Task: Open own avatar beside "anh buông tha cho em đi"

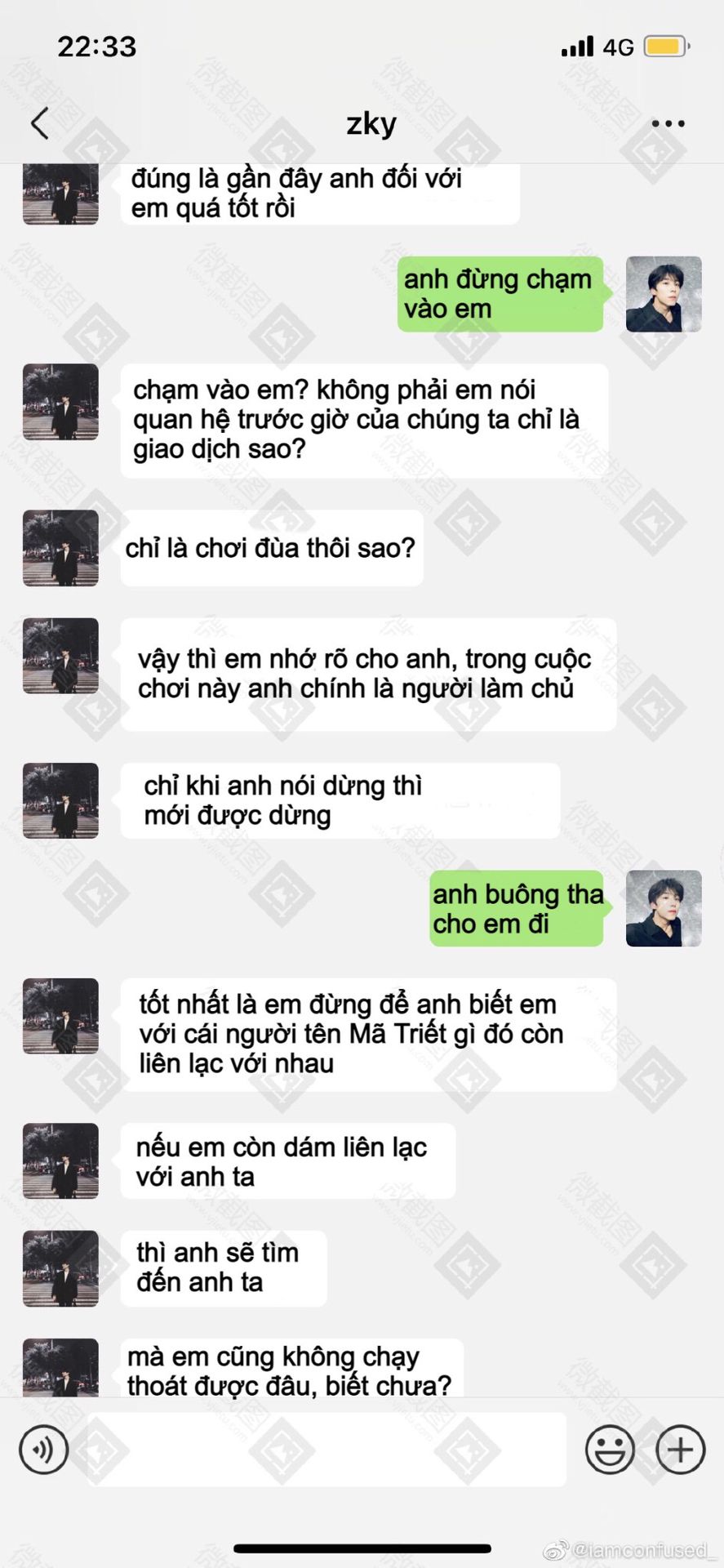Action: pos(663,908)
